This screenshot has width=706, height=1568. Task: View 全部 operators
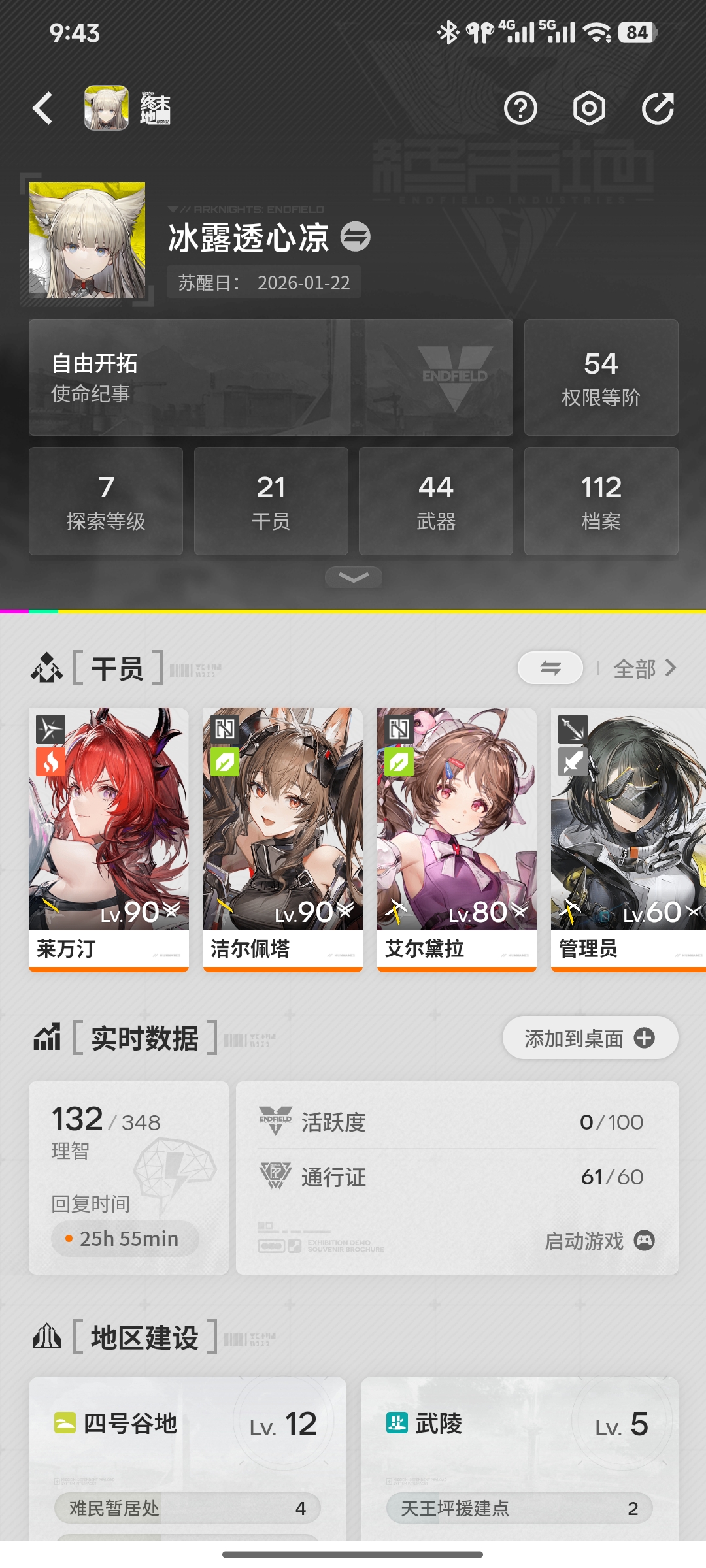click(x=645, y=668)
